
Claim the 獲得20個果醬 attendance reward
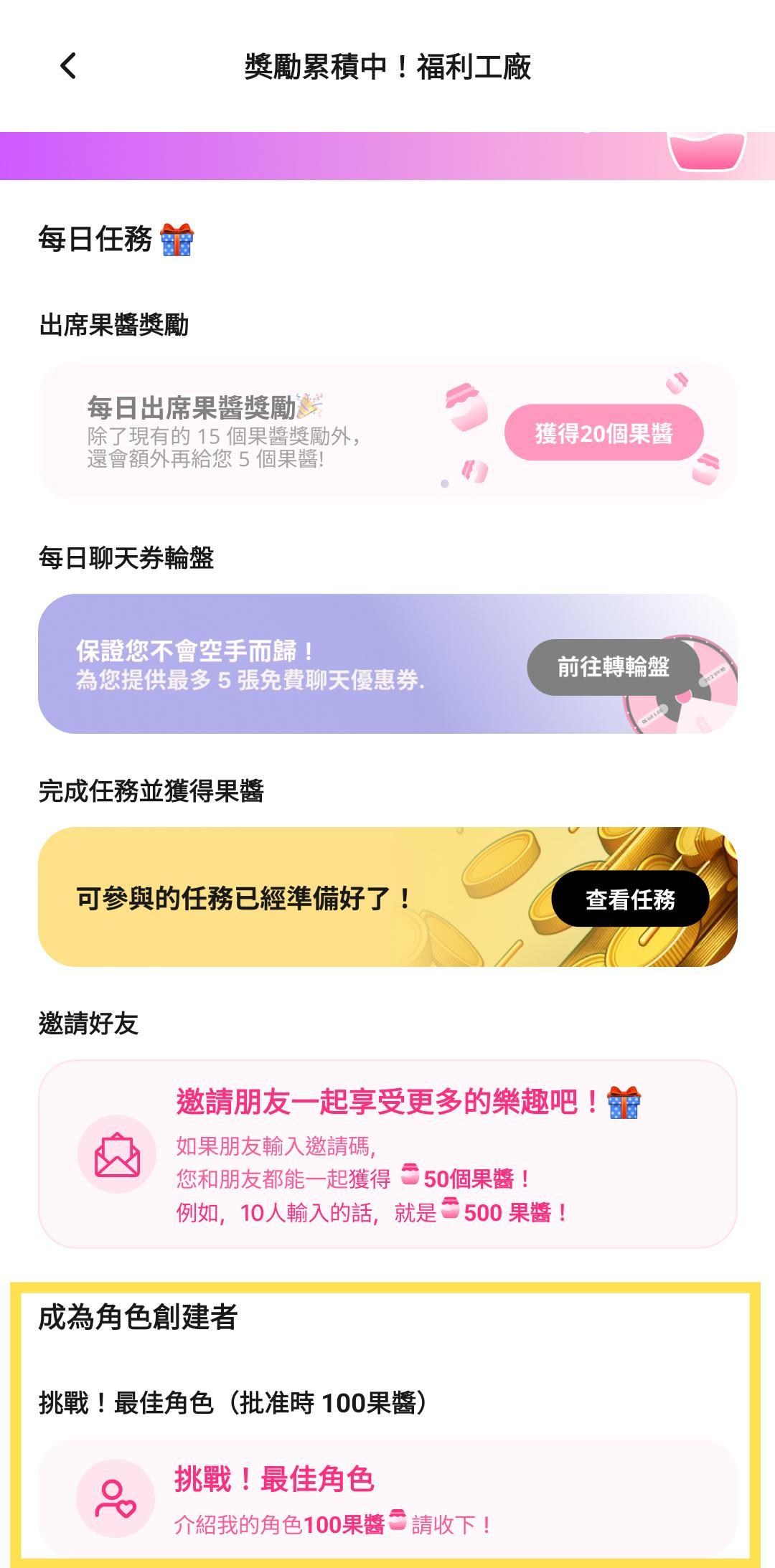pos(603,433)
